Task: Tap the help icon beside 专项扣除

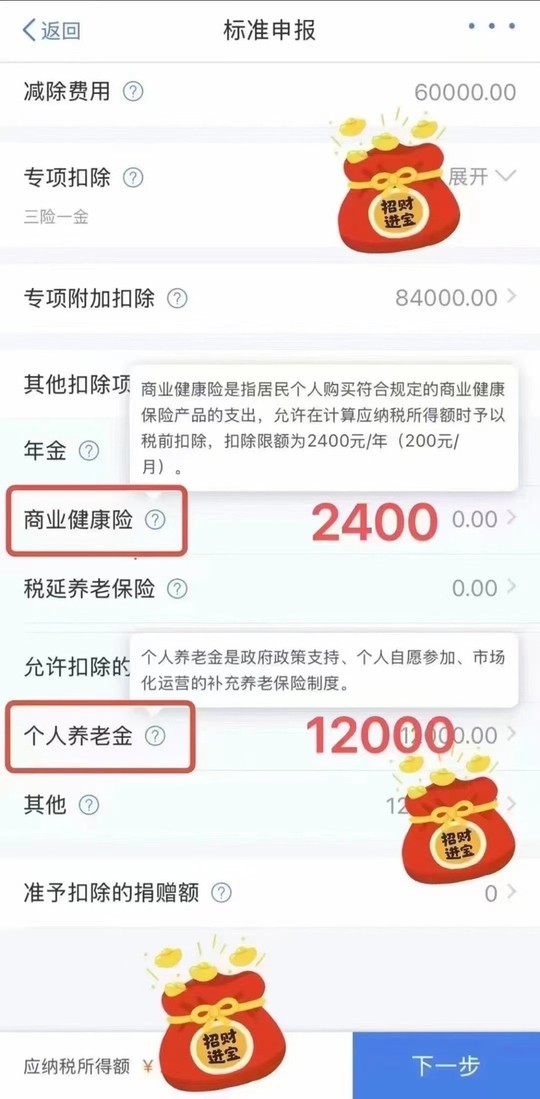Action: tap(133, 178)
